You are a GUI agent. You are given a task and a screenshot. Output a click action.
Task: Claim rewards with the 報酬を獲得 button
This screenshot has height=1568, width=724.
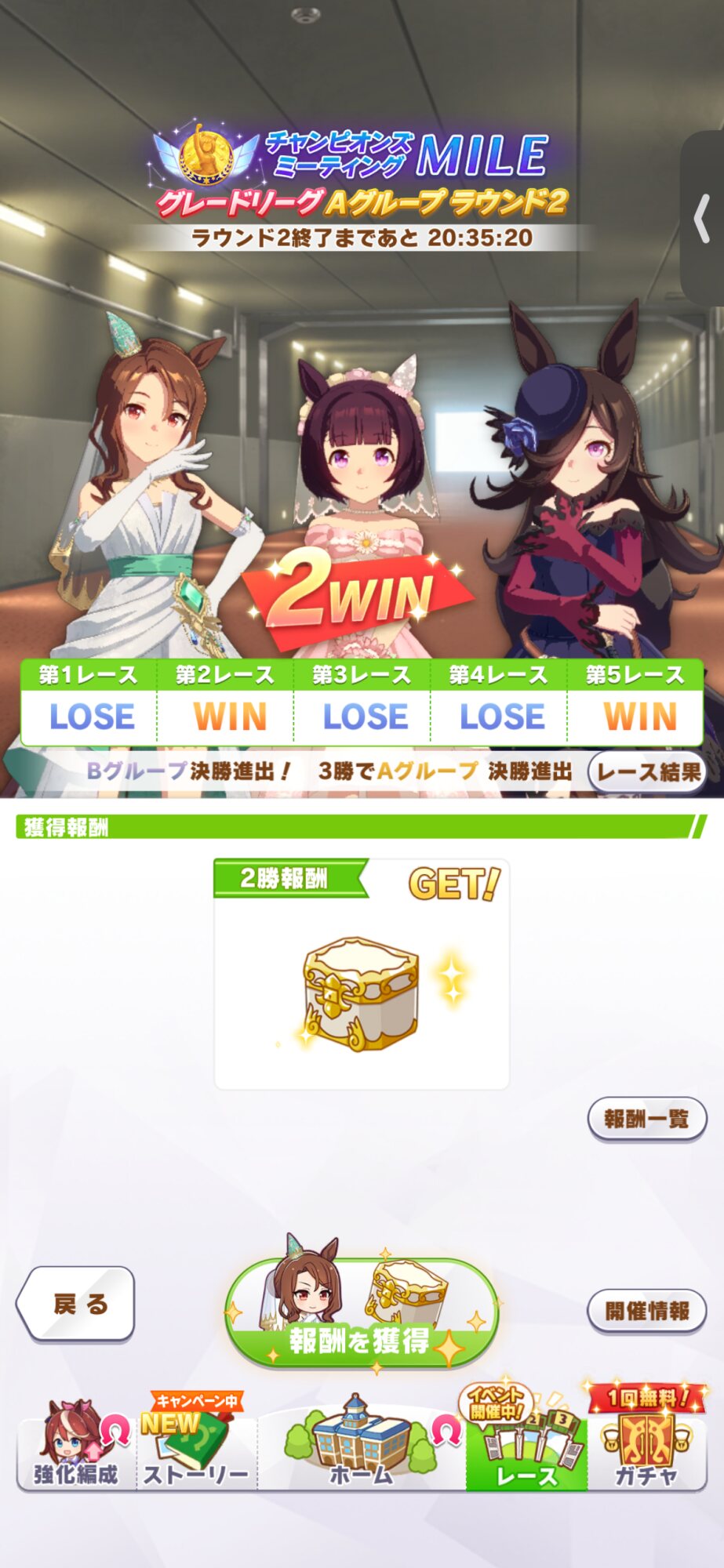point(361,1316)
